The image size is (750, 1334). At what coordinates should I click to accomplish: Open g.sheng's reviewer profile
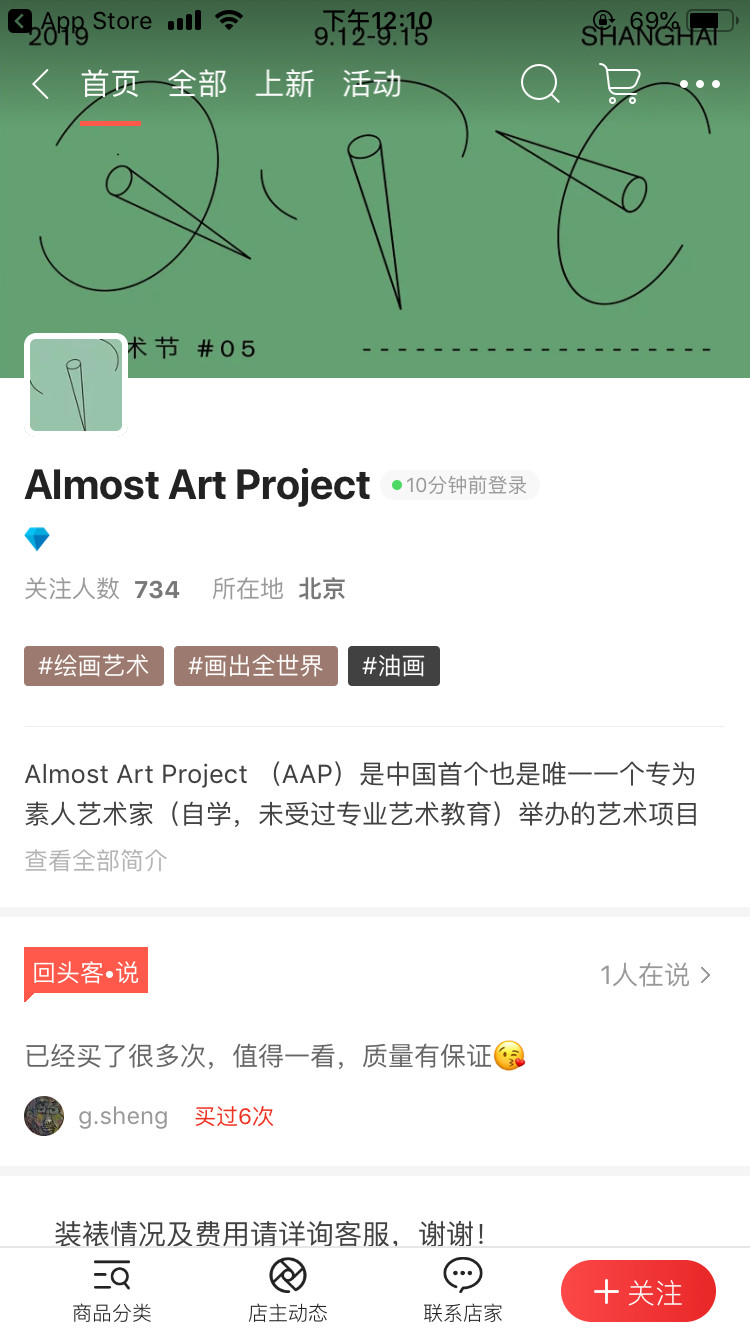pyautogui.click(x=97, y=1116)
